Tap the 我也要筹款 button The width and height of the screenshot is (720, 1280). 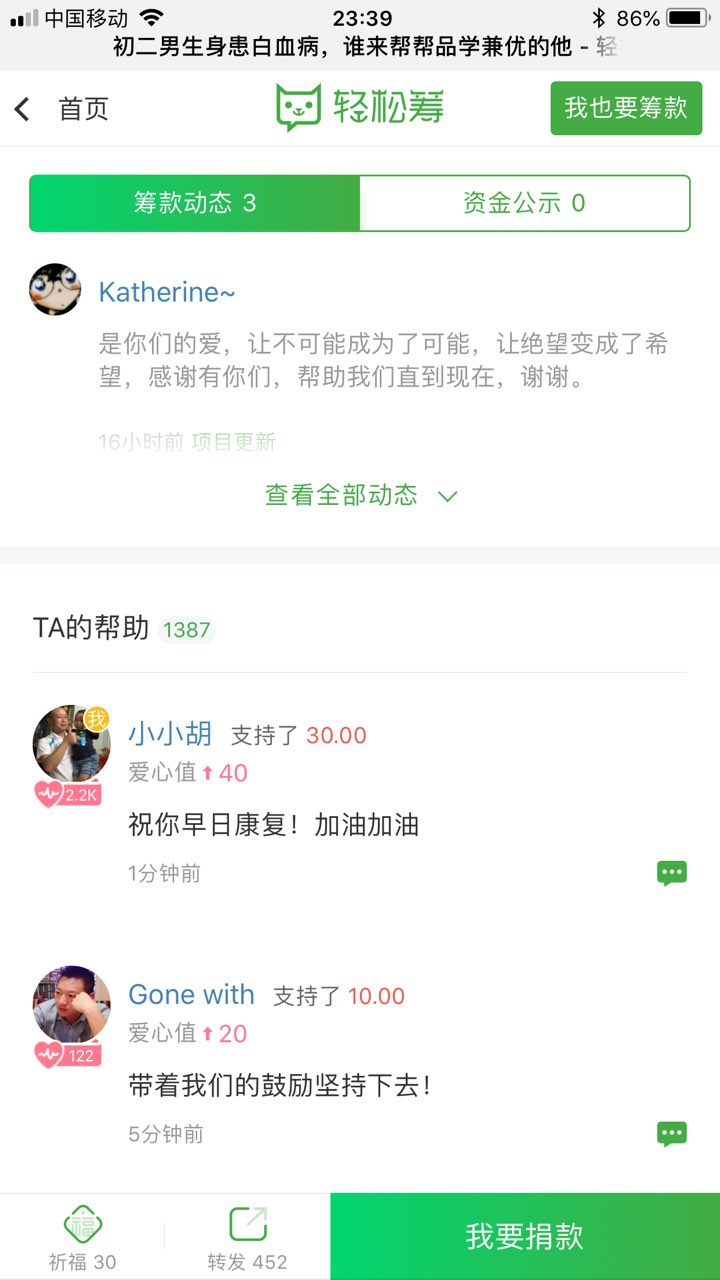626,108
